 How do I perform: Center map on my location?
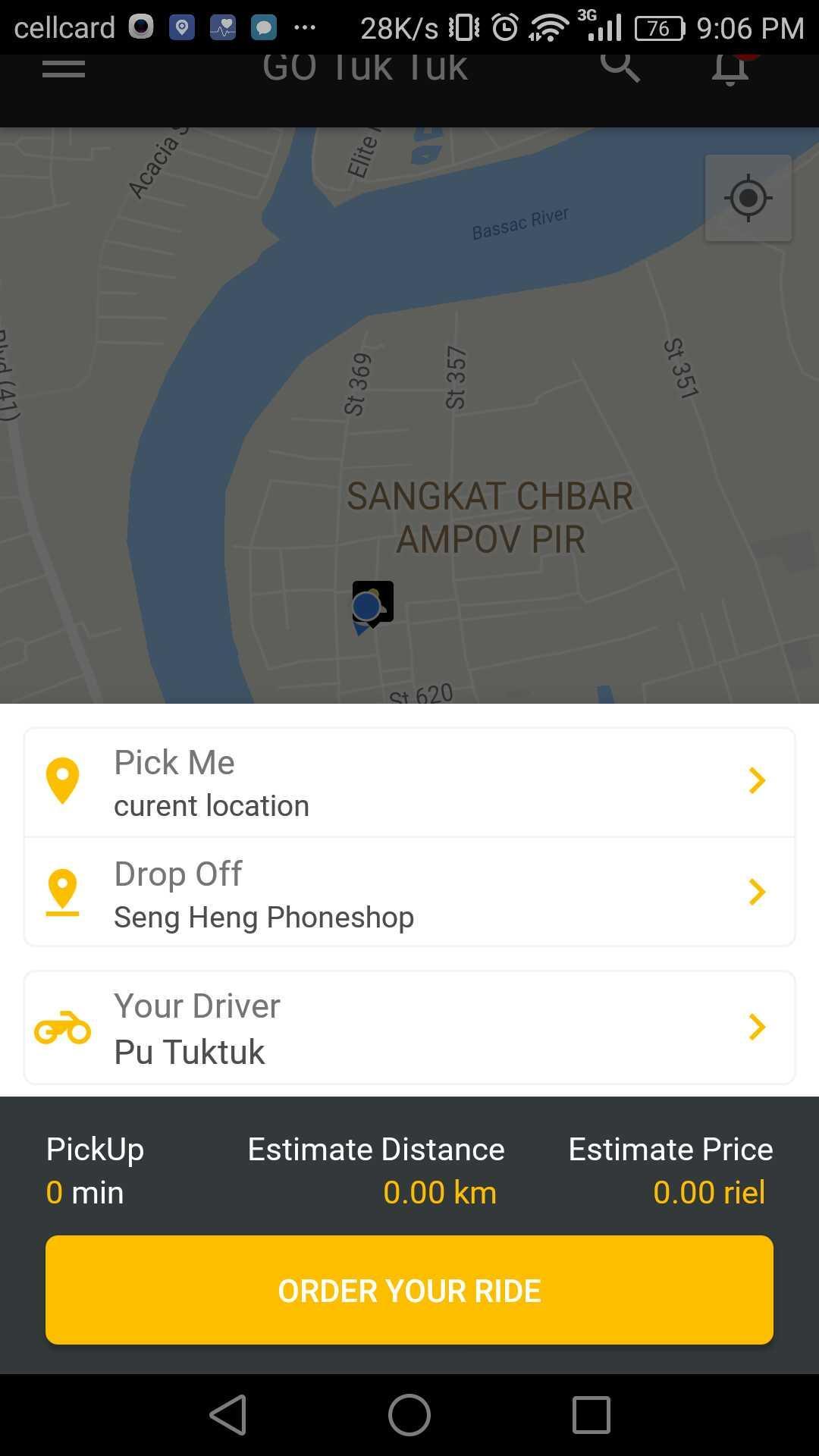(748, 199)
